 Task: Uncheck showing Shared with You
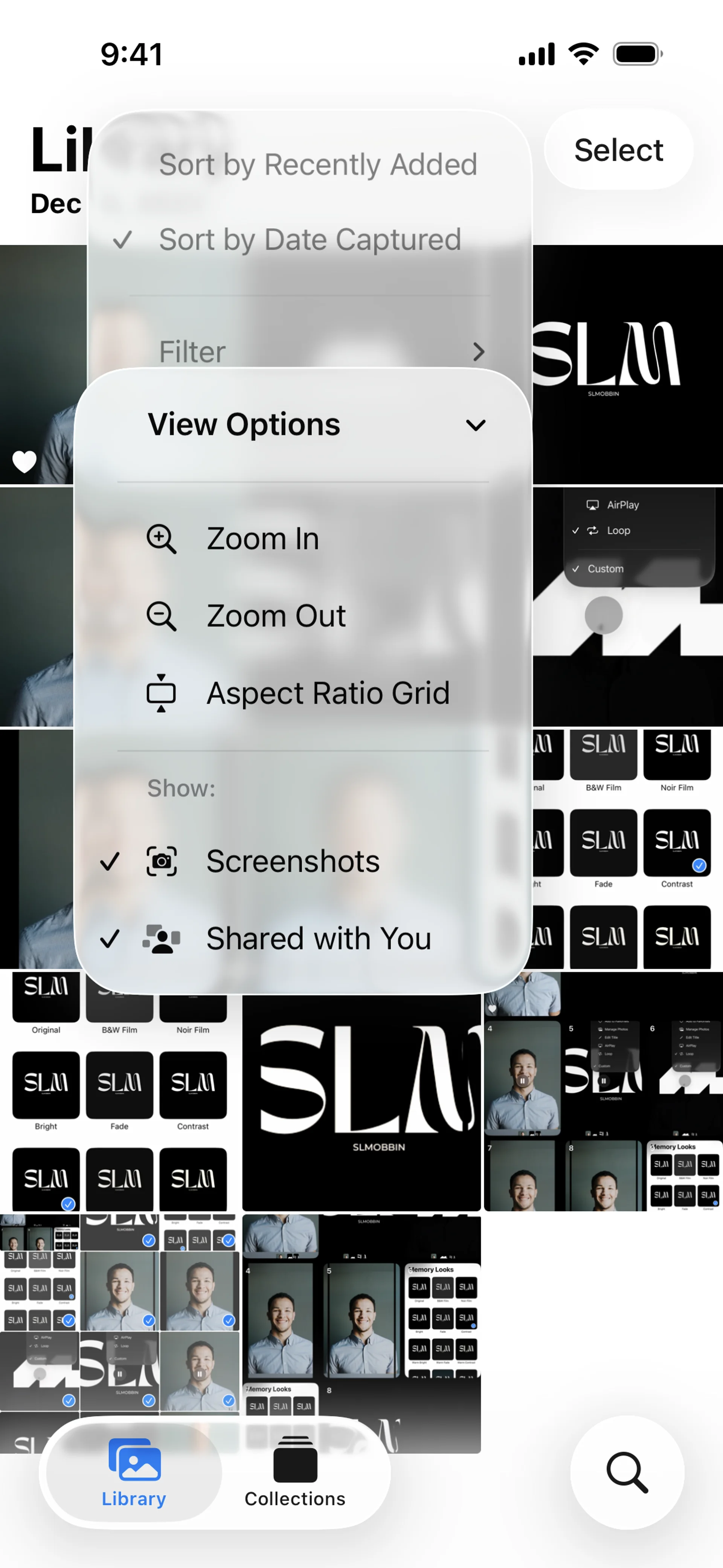(x=318, y=938)
